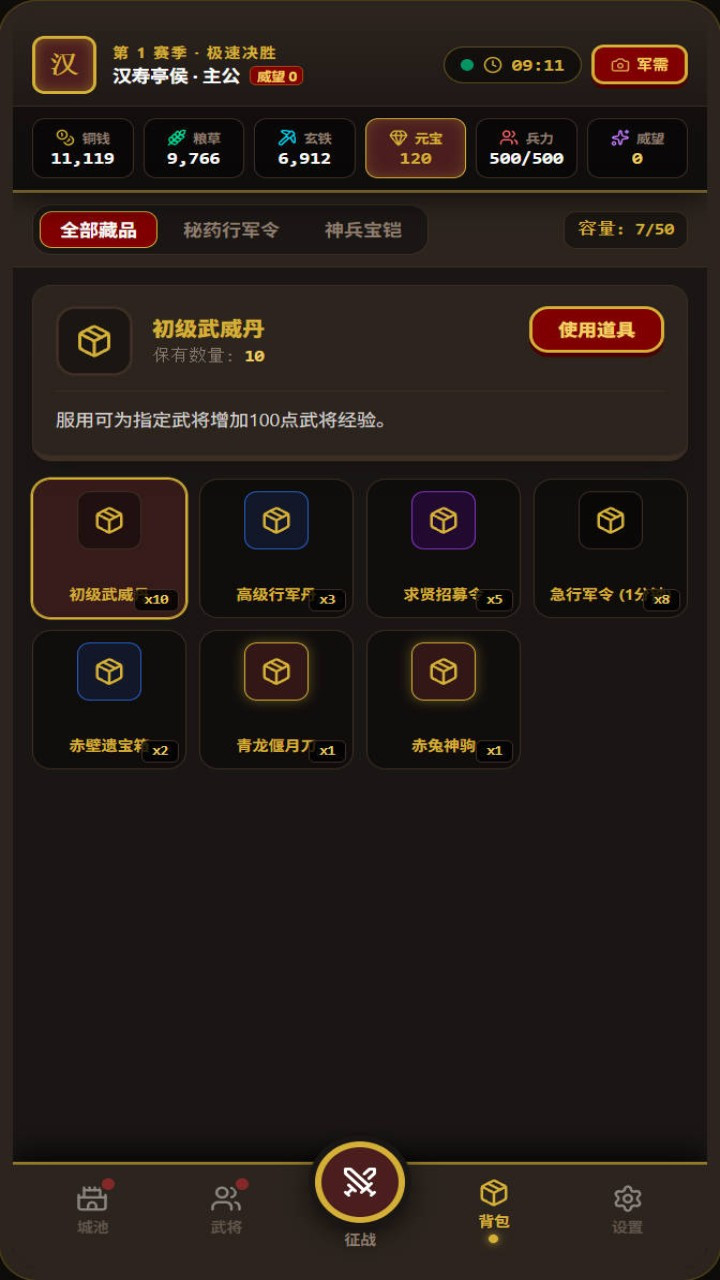
Task: Open the 元宝 resource panel
Action: pos(415,148)
